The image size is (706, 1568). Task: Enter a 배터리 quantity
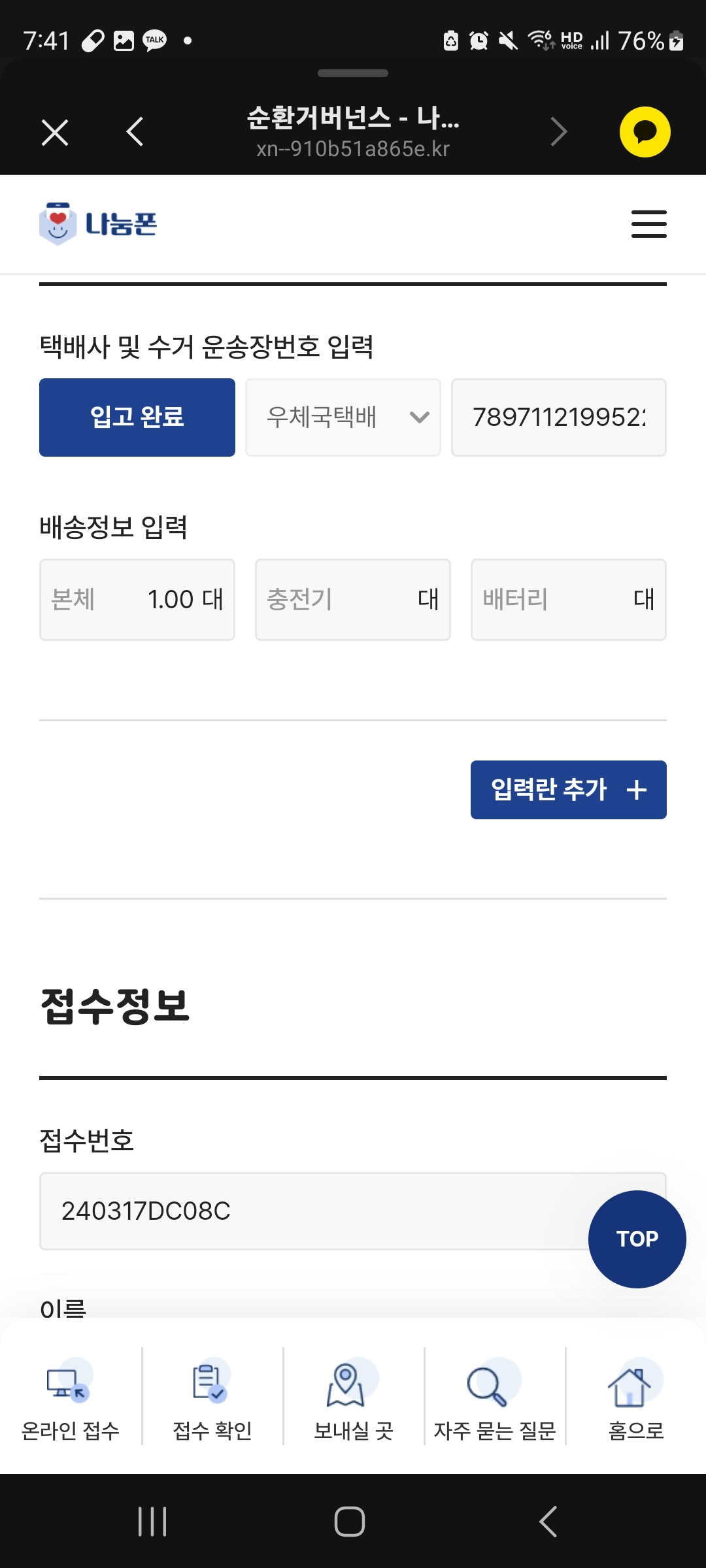(x=569, y=600)
